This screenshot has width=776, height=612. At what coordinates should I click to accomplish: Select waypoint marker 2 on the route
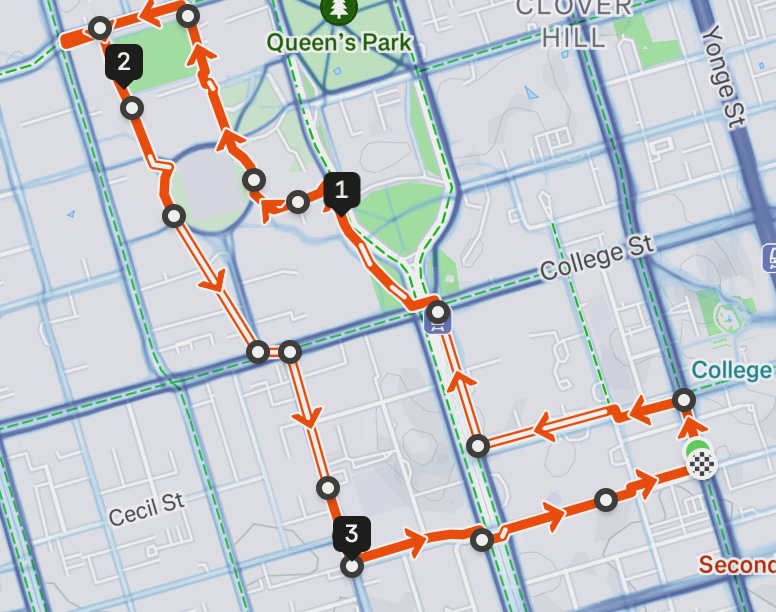point(123,63)
